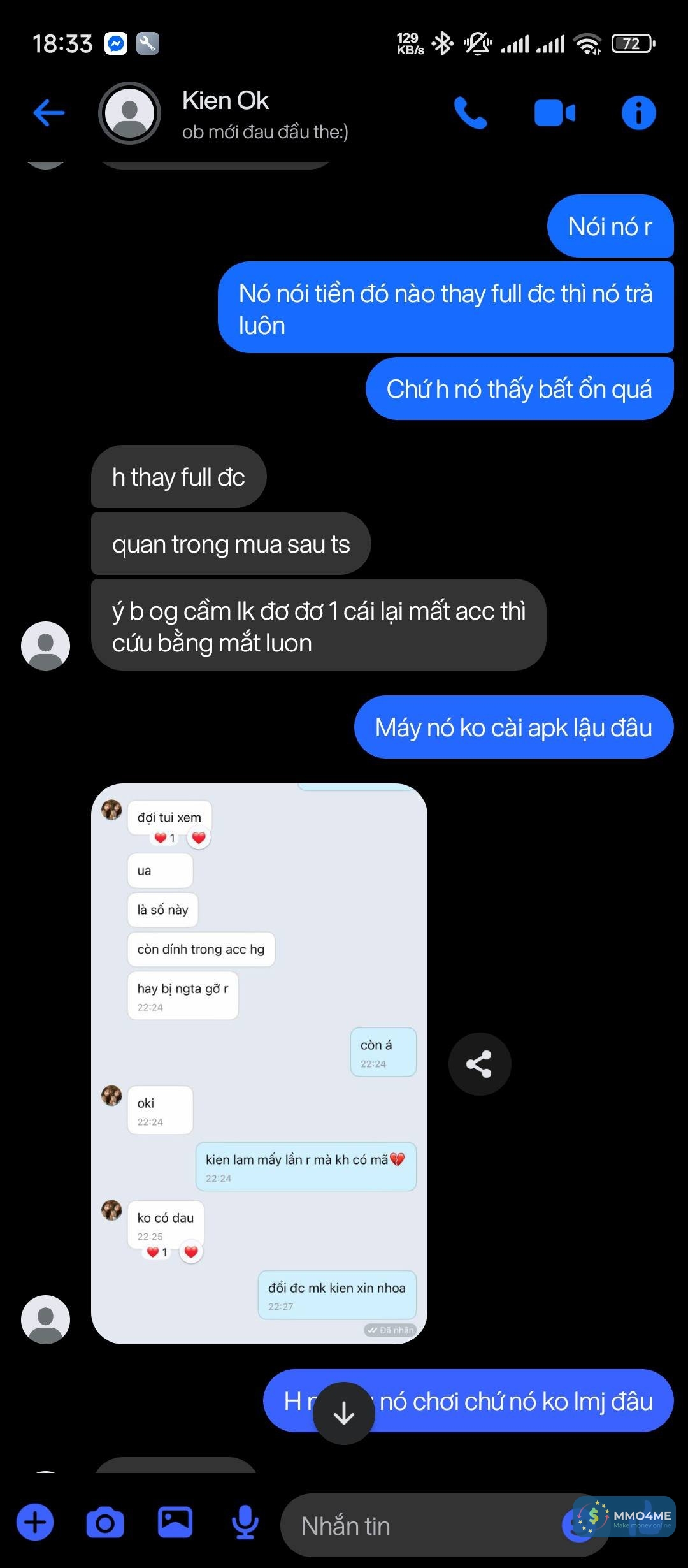This screenshot has width=688, height=1568.
Task: Open Kien Ok's profile from header
Action: click(x=226, y=113)
